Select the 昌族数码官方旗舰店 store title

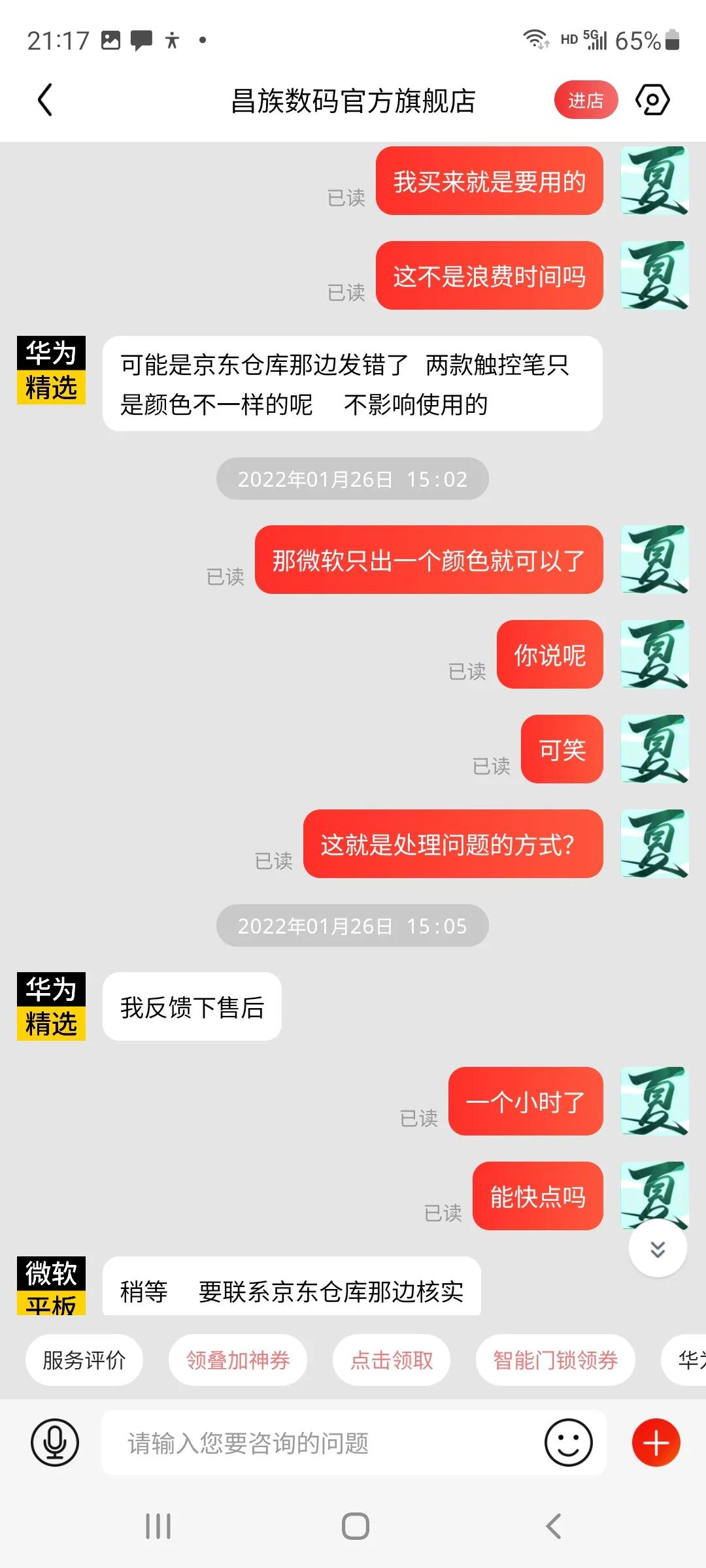tap(353, 101)
